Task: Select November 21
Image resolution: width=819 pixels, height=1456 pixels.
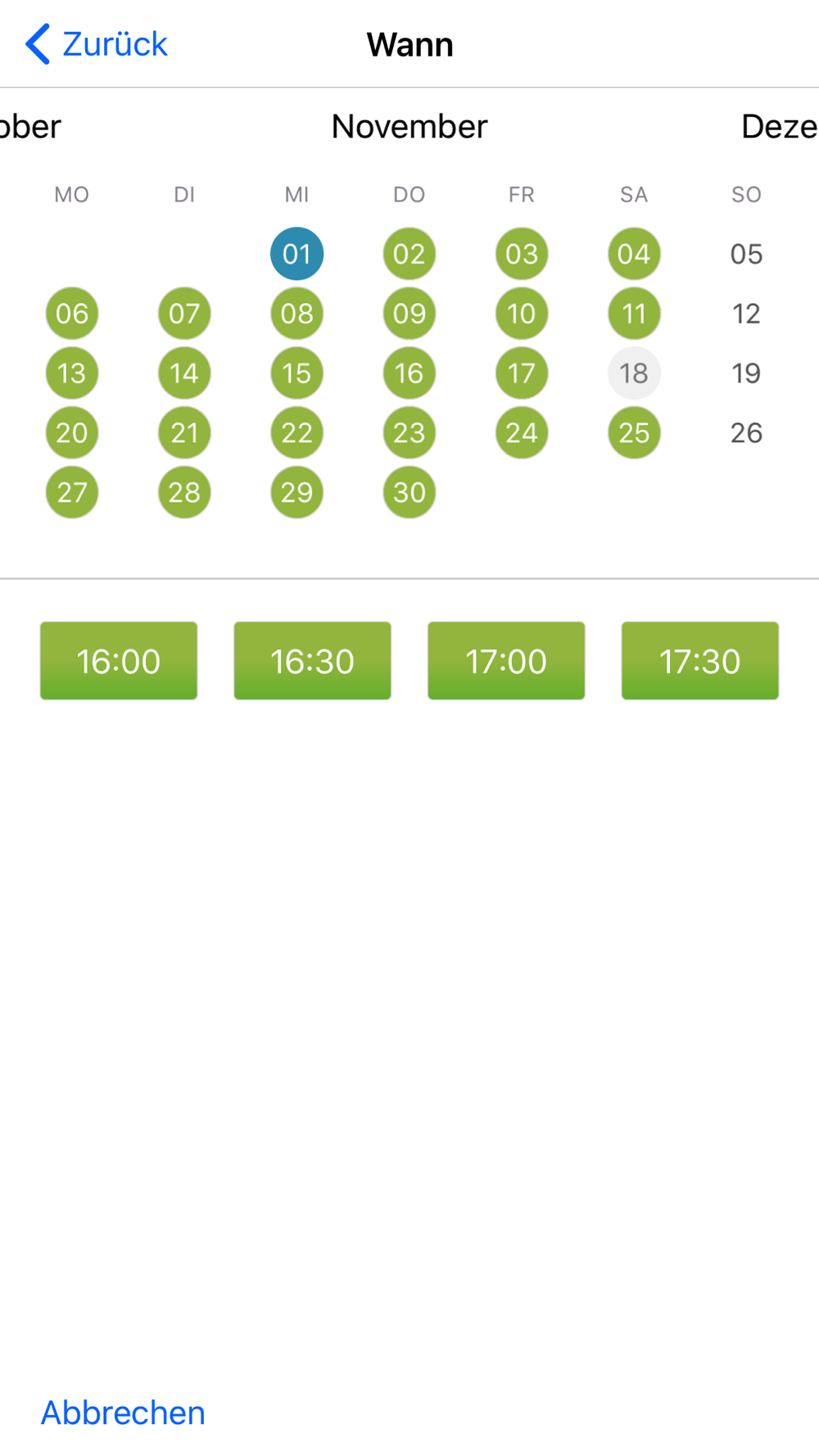Action: pos(184,432)
